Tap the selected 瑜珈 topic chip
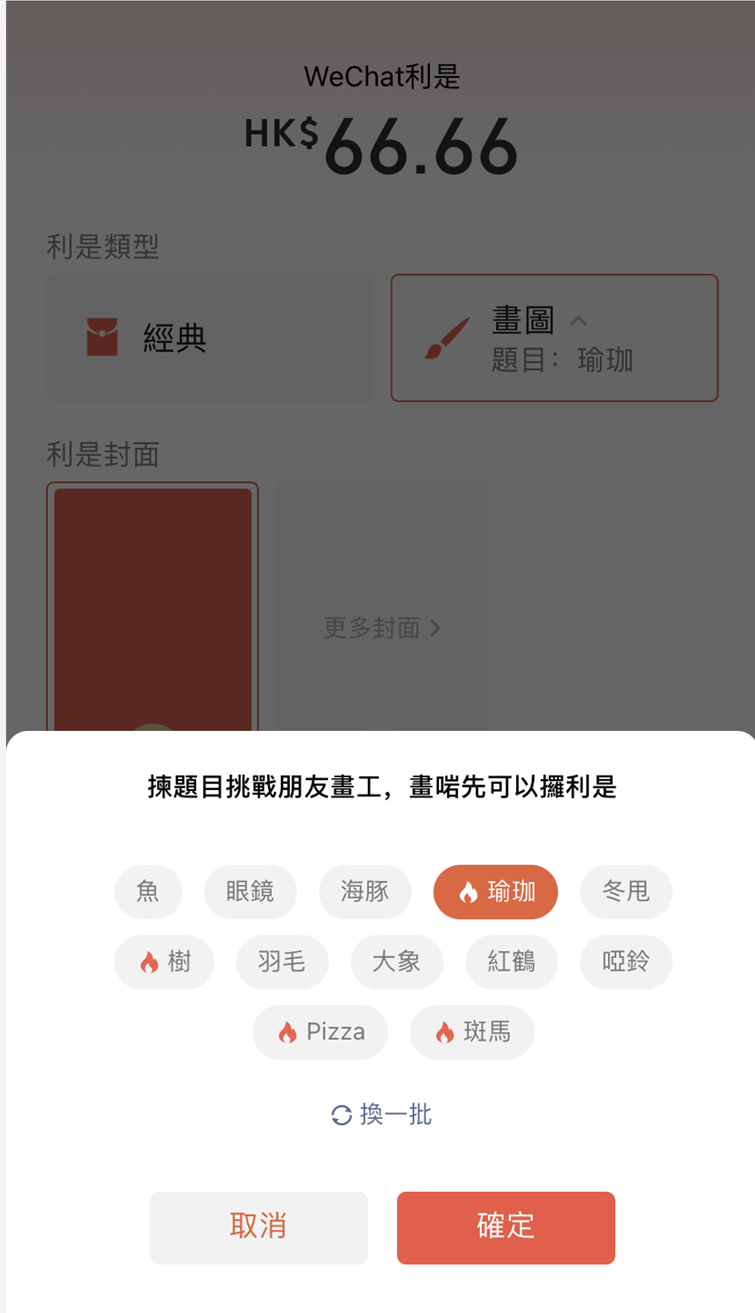Image resolution: width=755 pixels, height=1313 pixels. pos(495,891)
